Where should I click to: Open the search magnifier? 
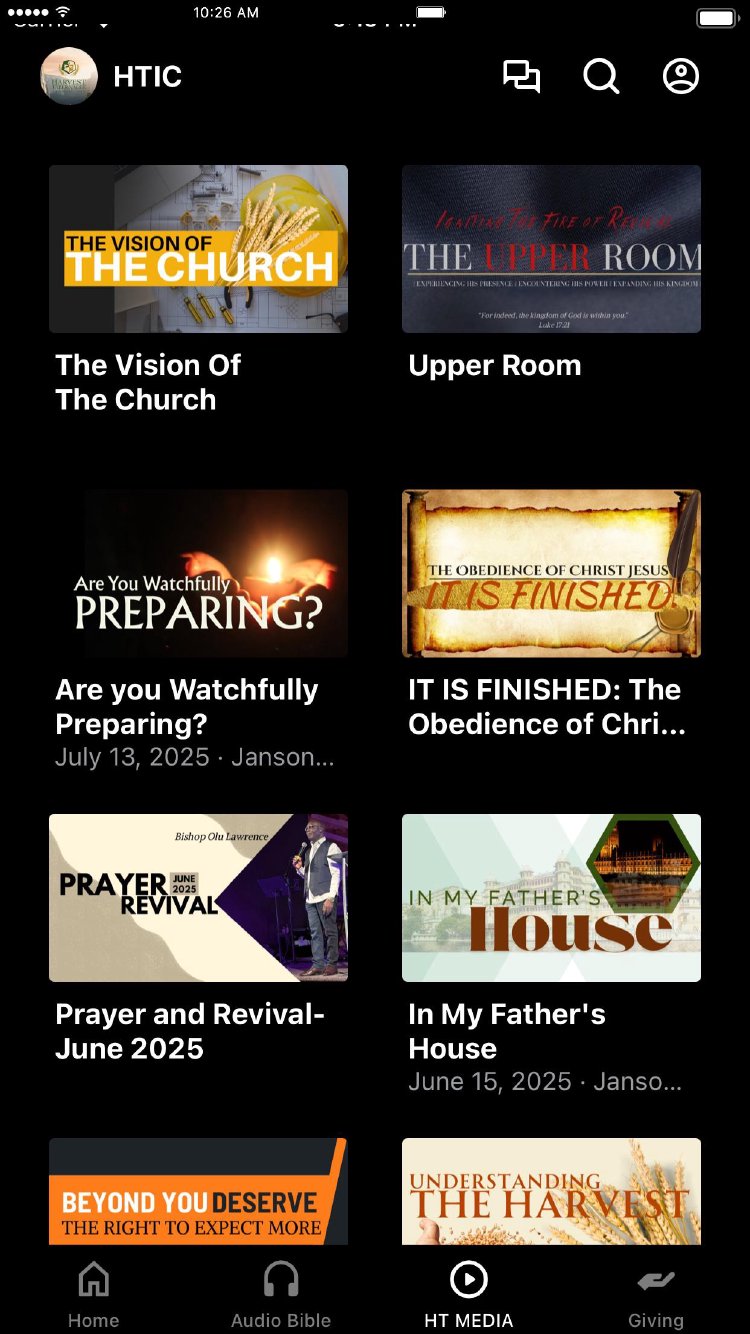pos(601,77)
